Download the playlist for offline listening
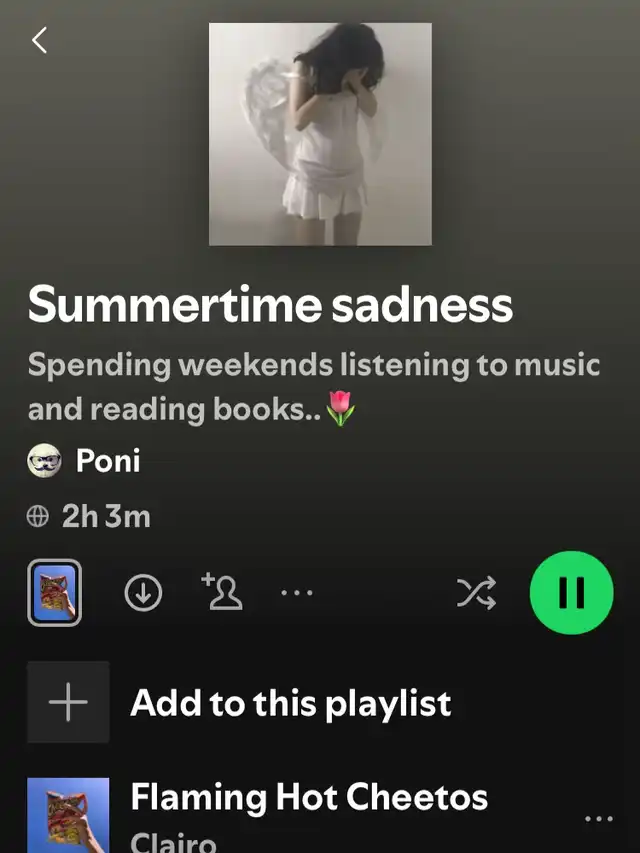The width and height of the screenshot is (640, 853). coord(143,593)
